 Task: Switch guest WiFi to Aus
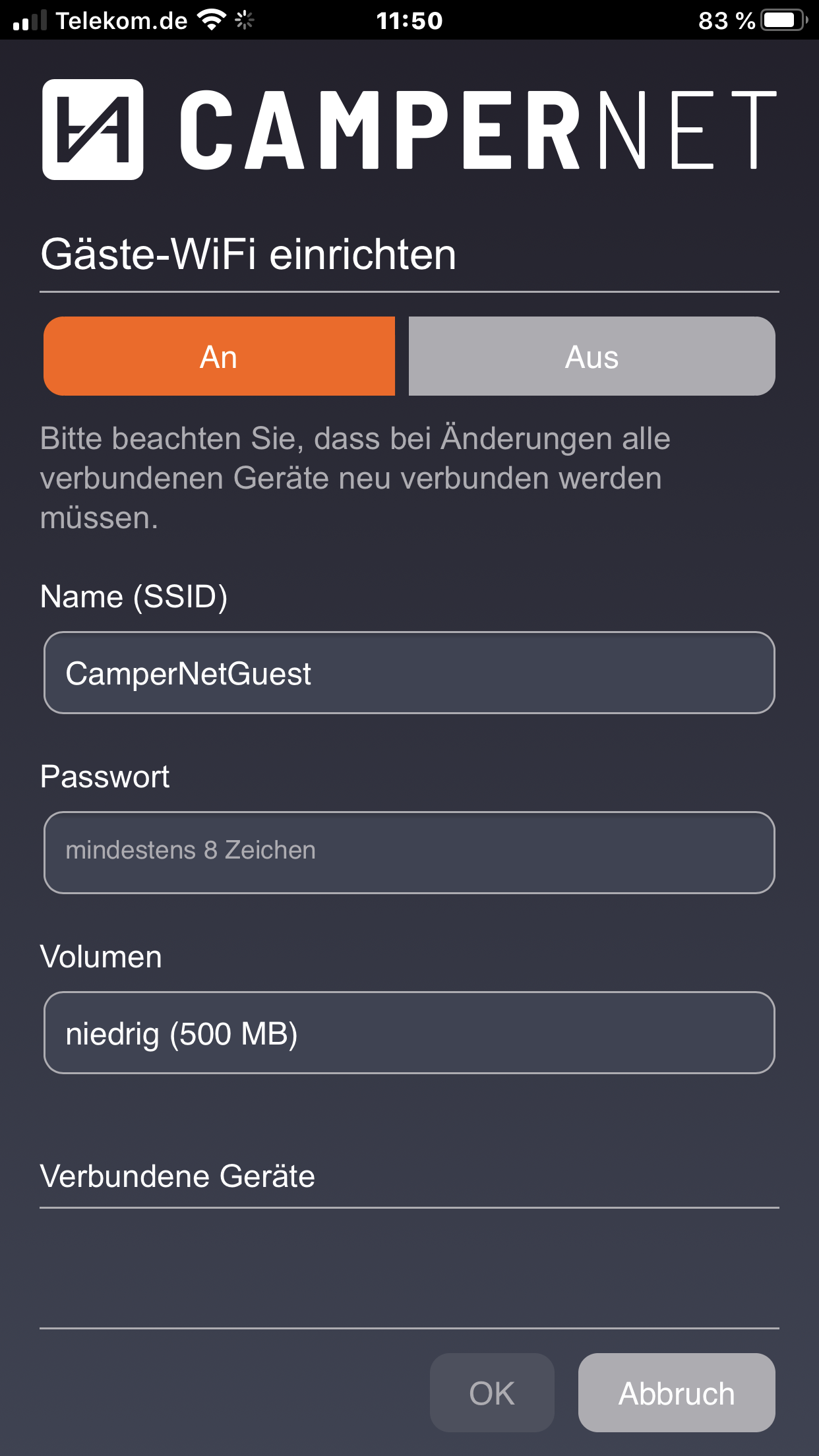[x=591, y=356]
